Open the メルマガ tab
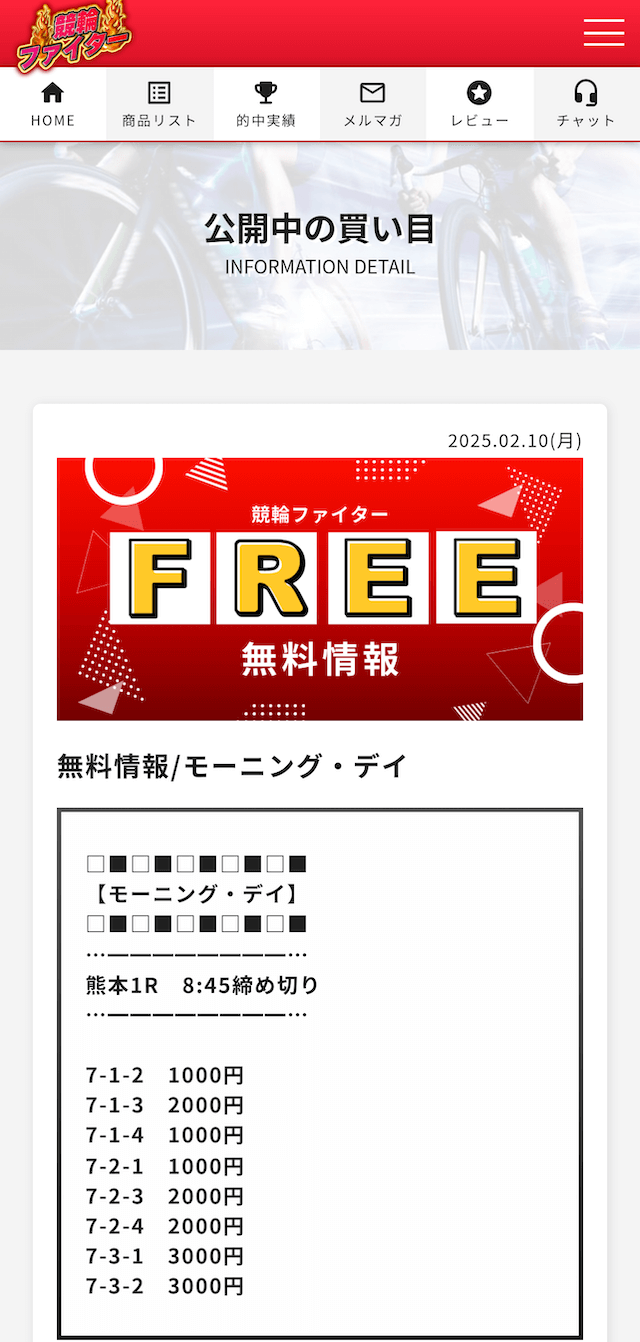Image resolution: width=640 pixels, height=1342 pixels. (x=373, y=104)
